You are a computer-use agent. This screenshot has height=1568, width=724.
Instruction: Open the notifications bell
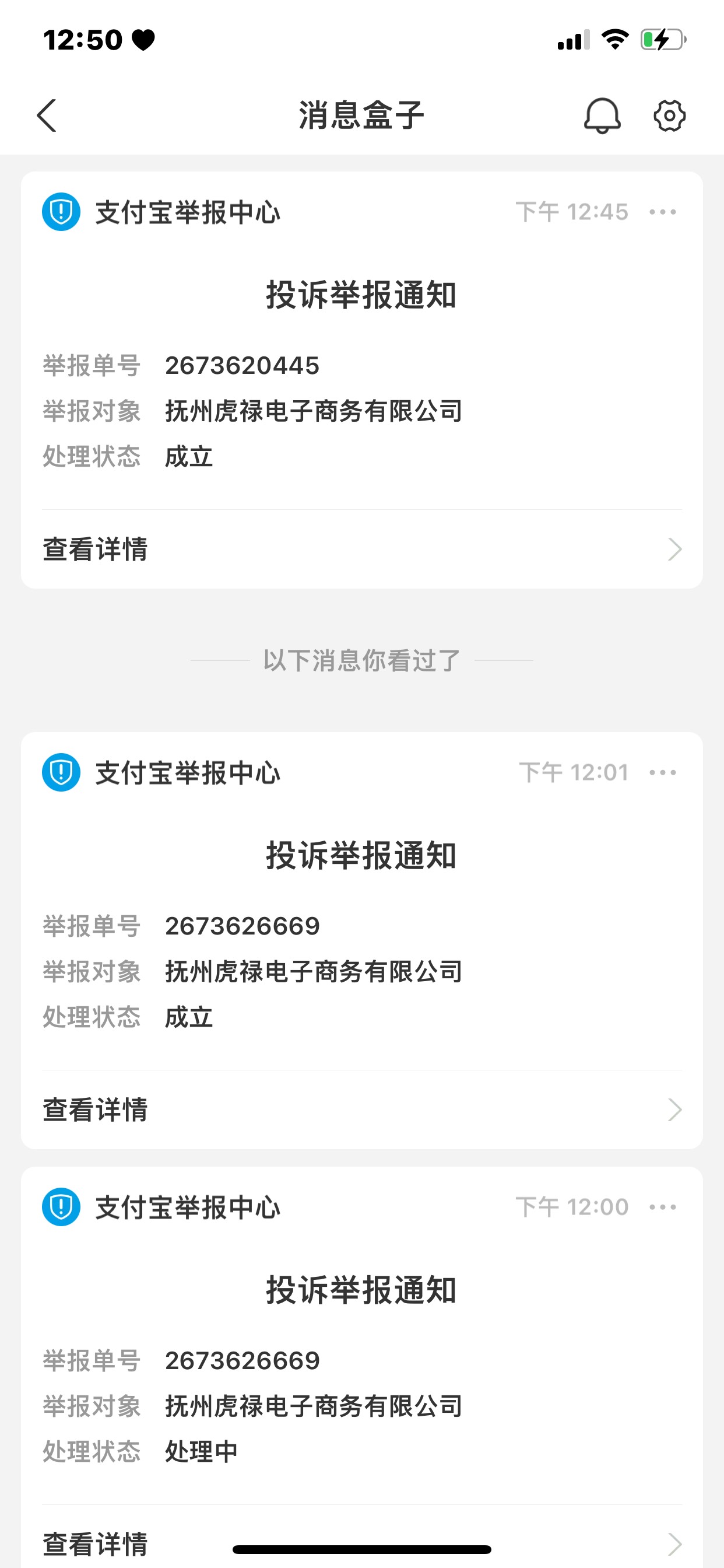(x=602, y=116)
